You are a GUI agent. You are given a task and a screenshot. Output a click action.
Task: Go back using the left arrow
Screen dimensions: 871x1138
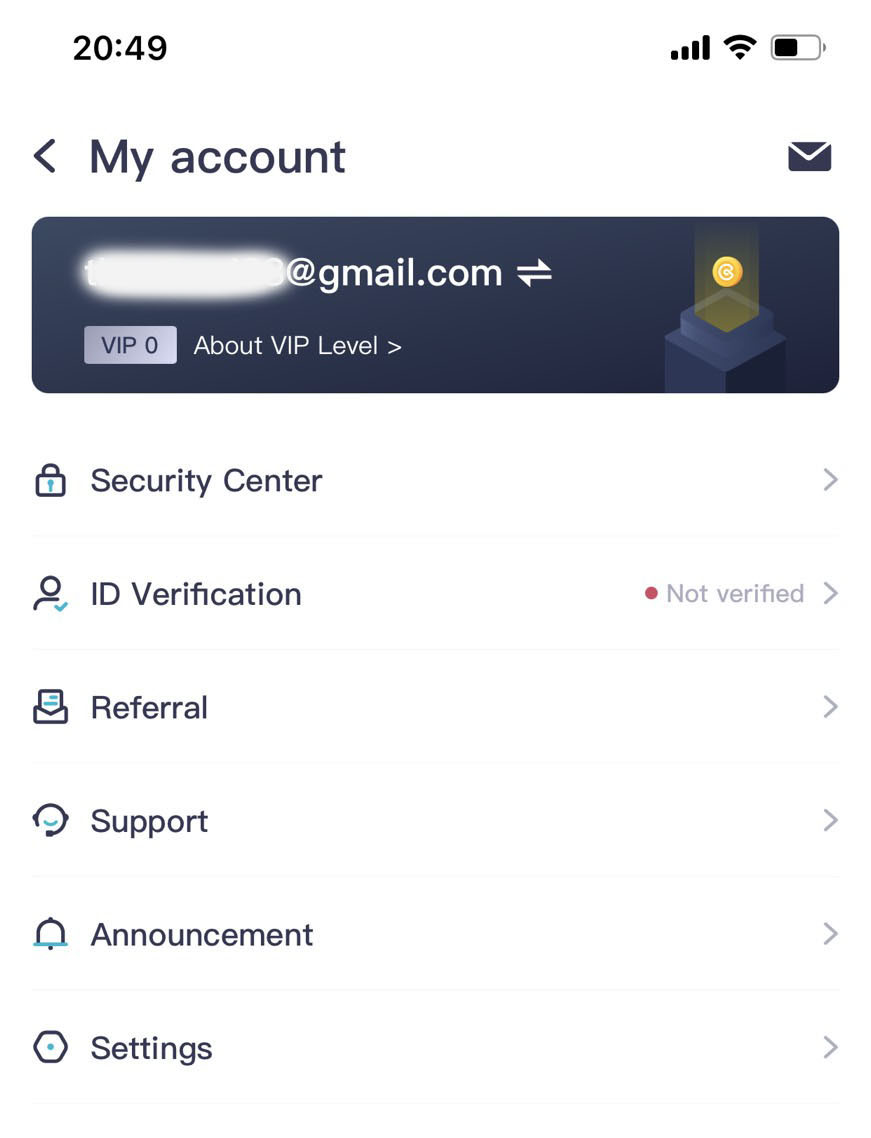click(x=43, y=156)
